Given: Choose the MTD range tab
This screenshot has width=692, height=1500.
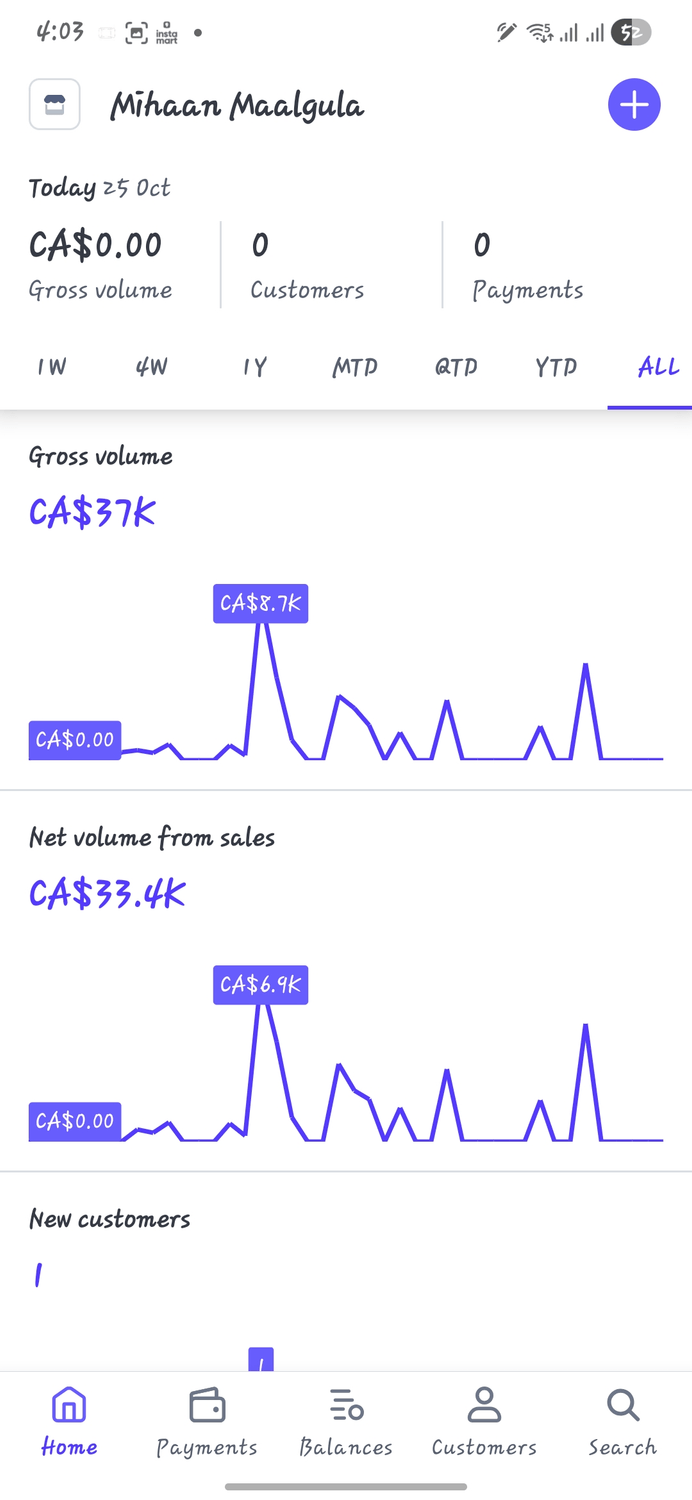Looking at the screenshot, I should tap(355, 367).
